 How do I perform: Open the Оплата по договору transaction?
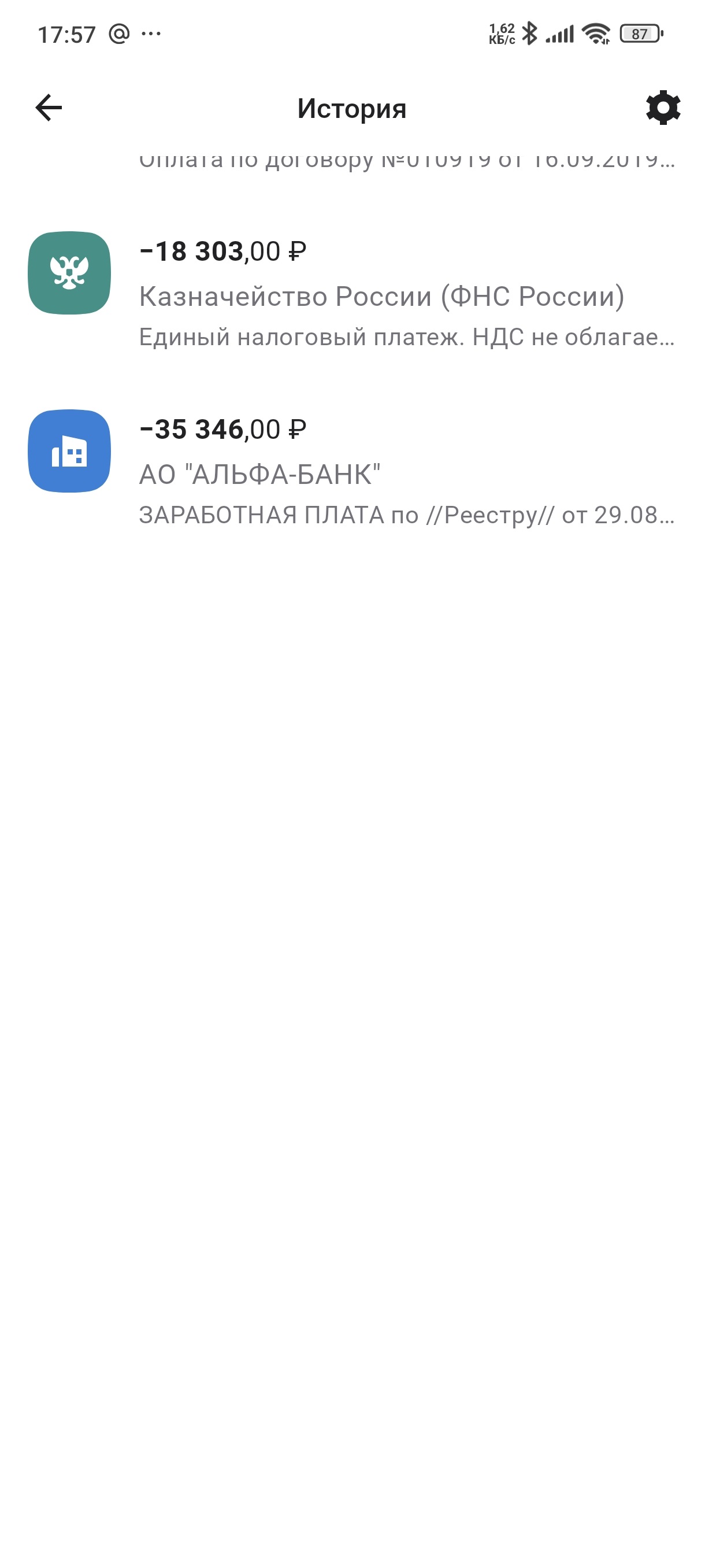[406, 161]
